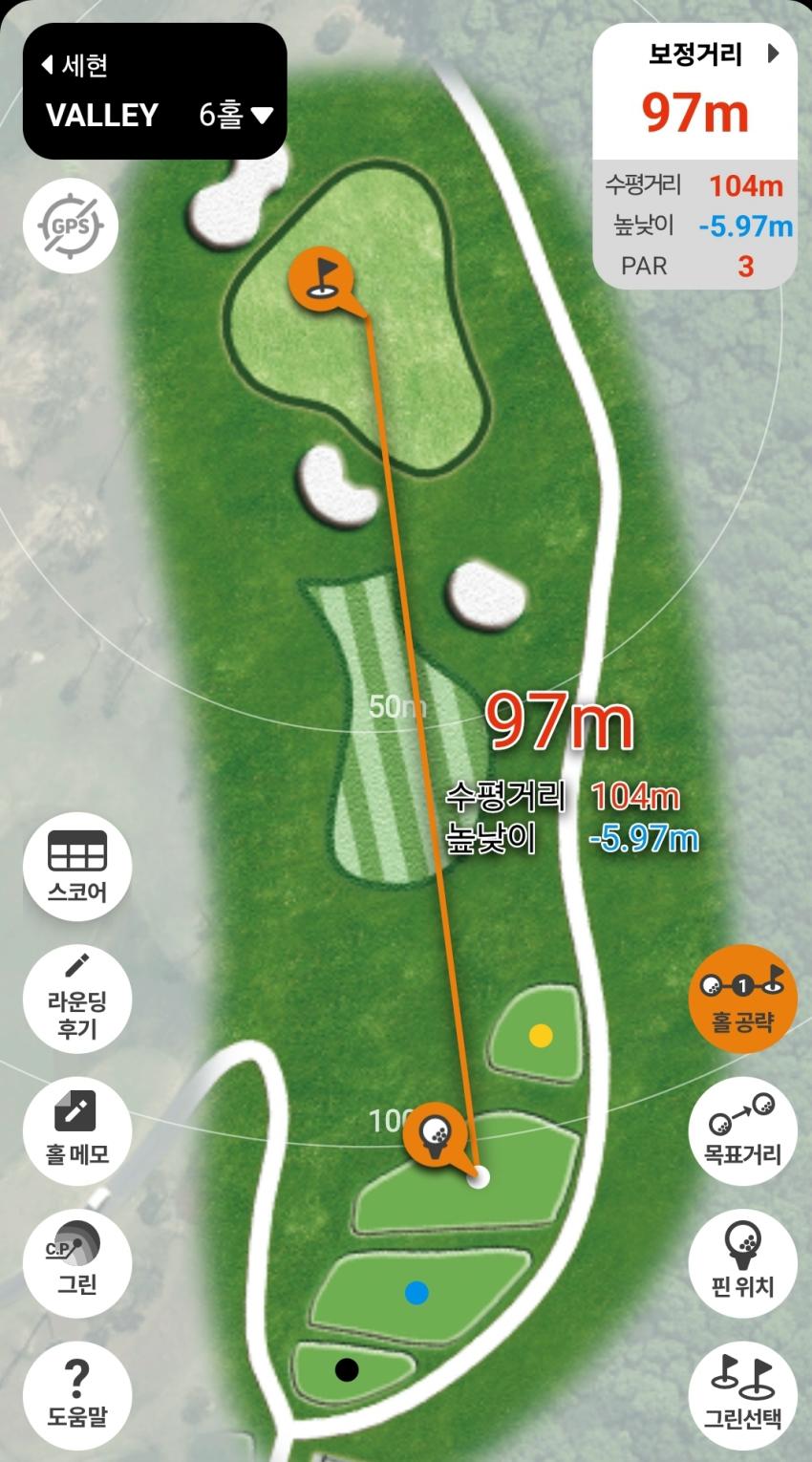
Task: Expand the 보정거리 distance panel arrow
Action: click(x=773, y=54)
